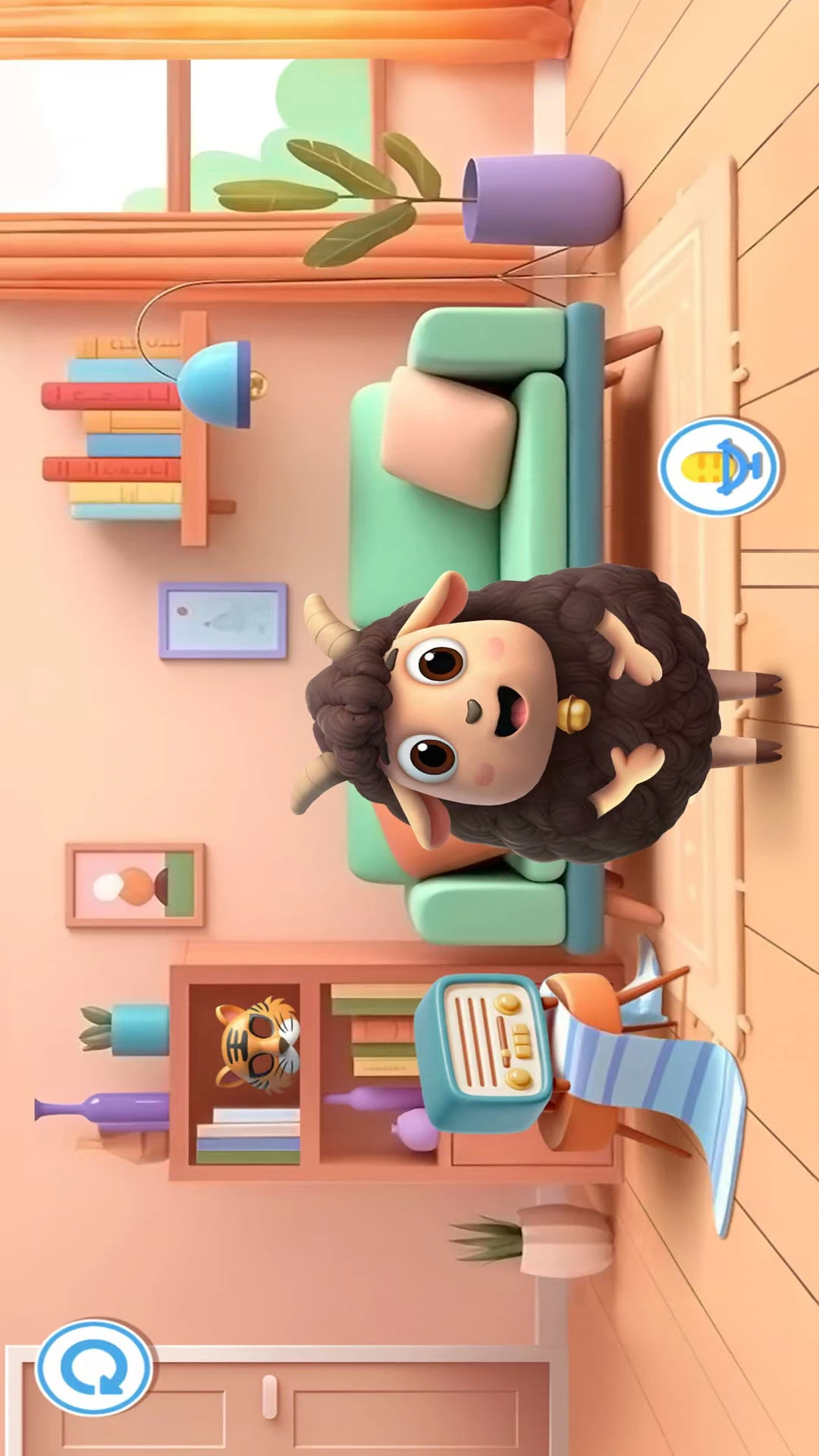Screen dimensions: 819x1456
Task: Tap the circular arrow reload button
Action: (x=95, y=1368)
